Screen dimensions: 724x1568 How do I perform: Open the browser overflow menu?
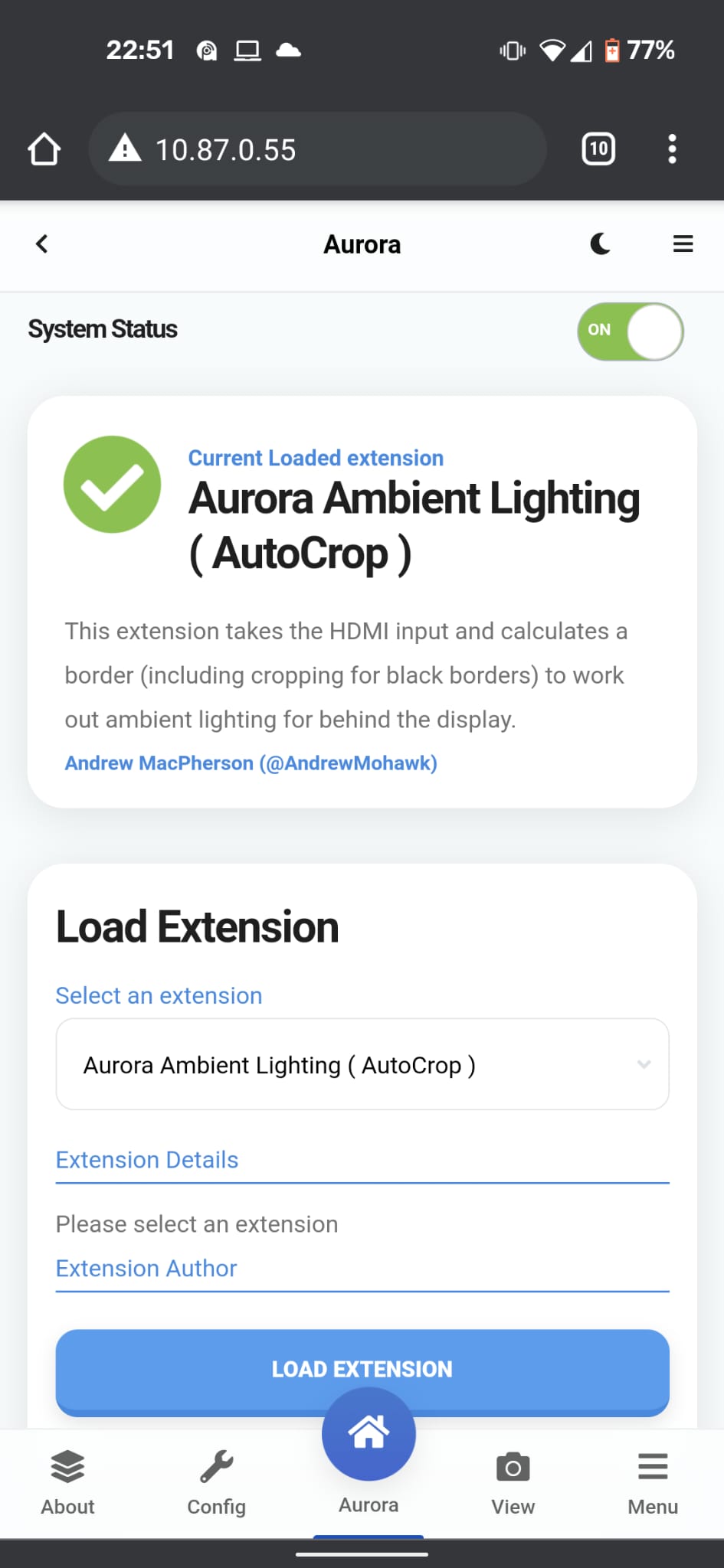672,149
